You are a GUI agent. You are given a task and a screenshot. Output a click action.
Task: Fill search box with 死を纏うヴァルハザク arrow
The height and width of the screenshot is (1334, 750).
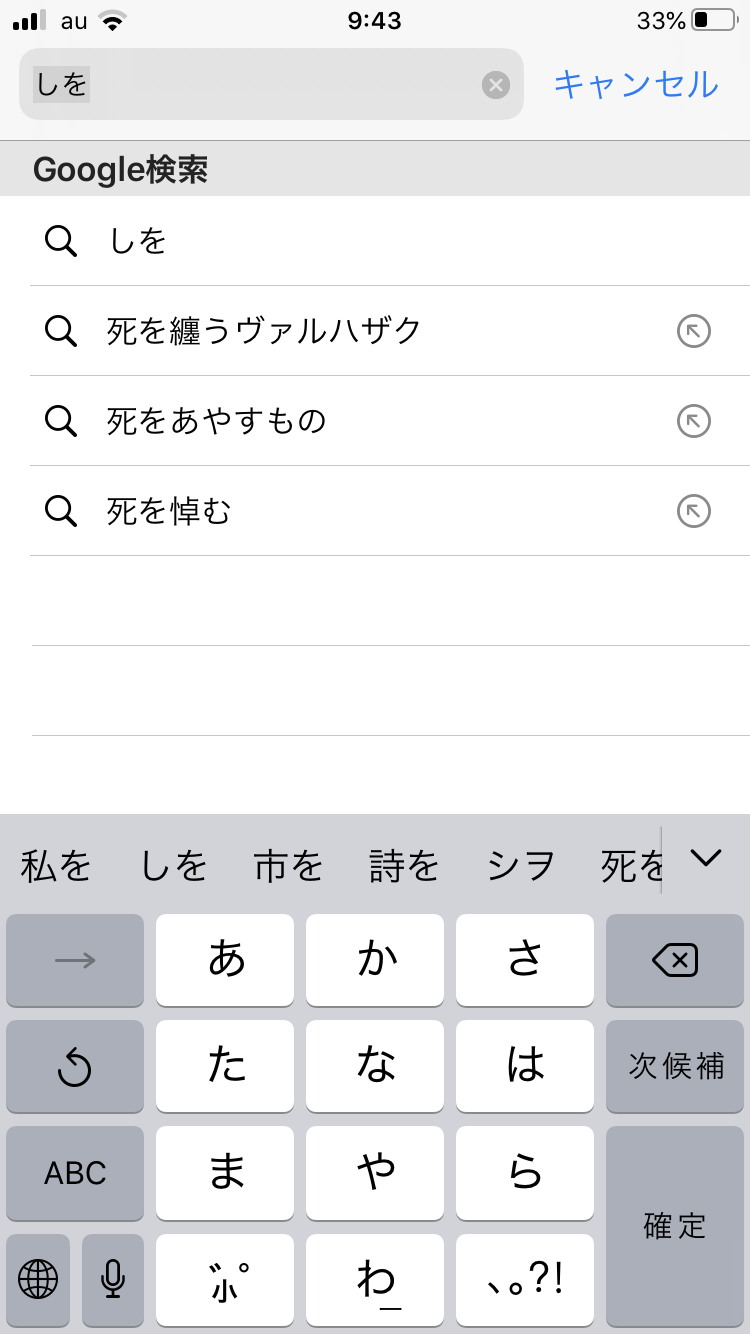(694, 331)
